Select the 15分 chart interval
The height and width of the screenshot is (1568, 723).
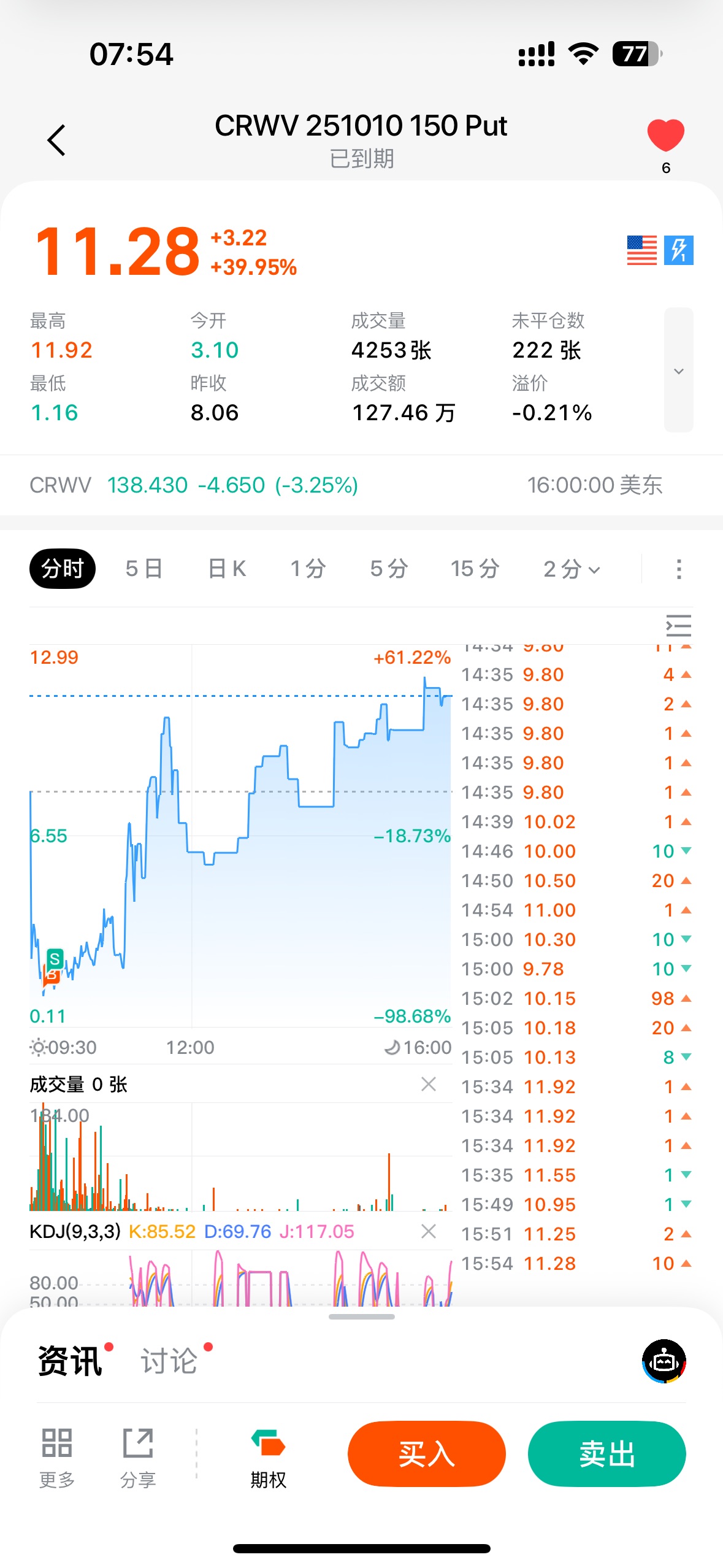[475, 569]
